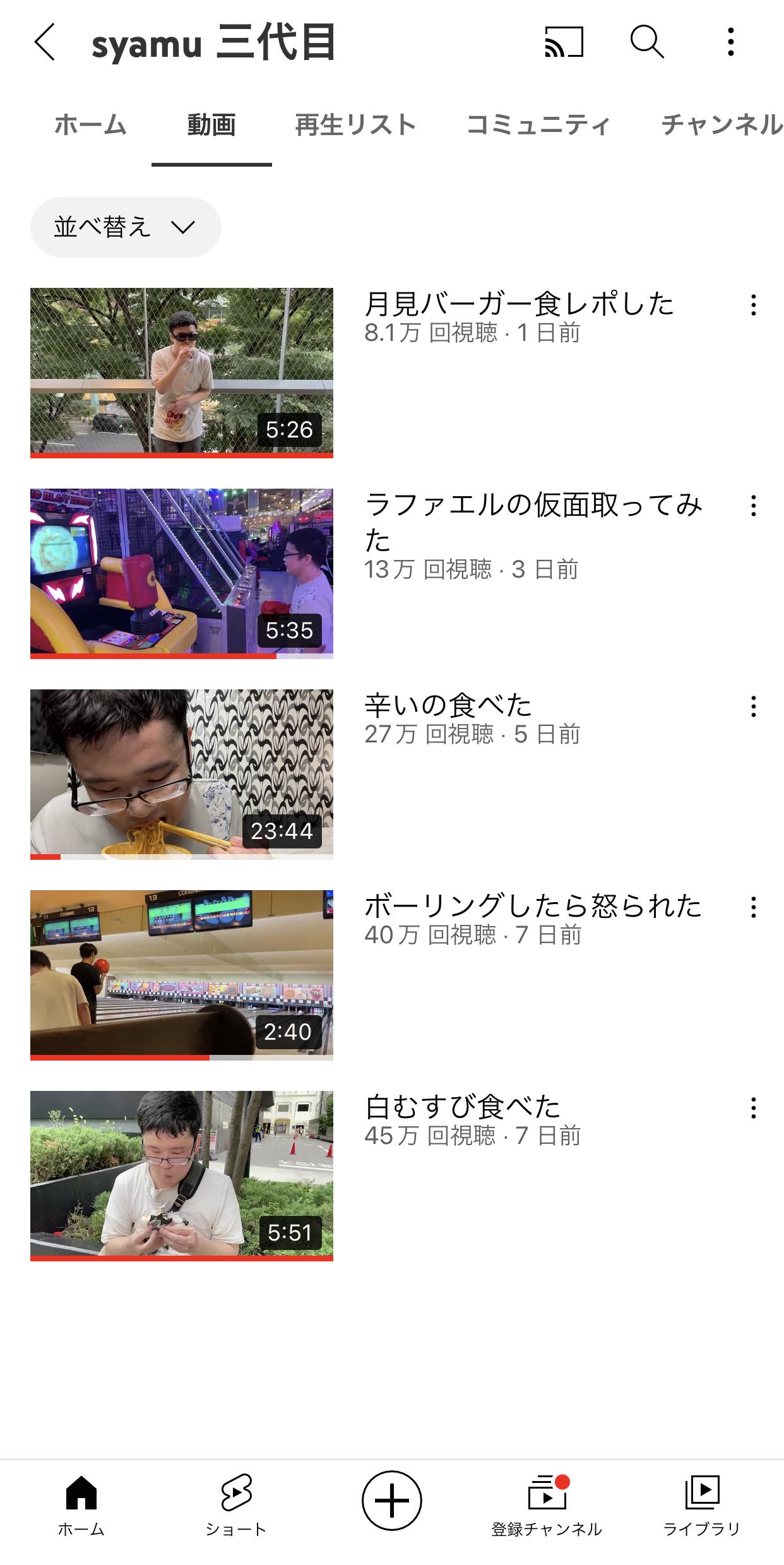Open more options for 辛いの食べた
The height and width of the screenshot is (1565, 784).
(753, 706)
